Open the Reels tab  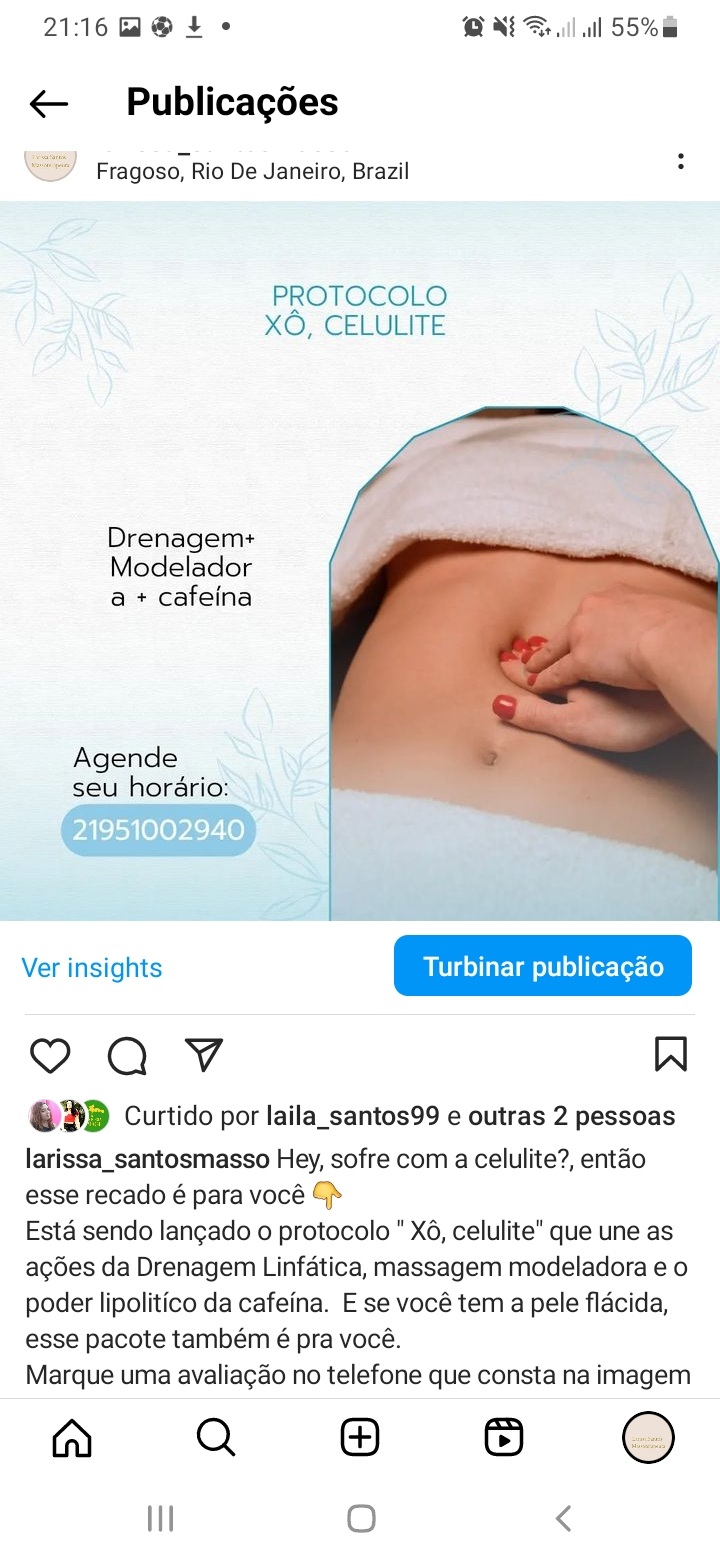(x=504, y=1438)
